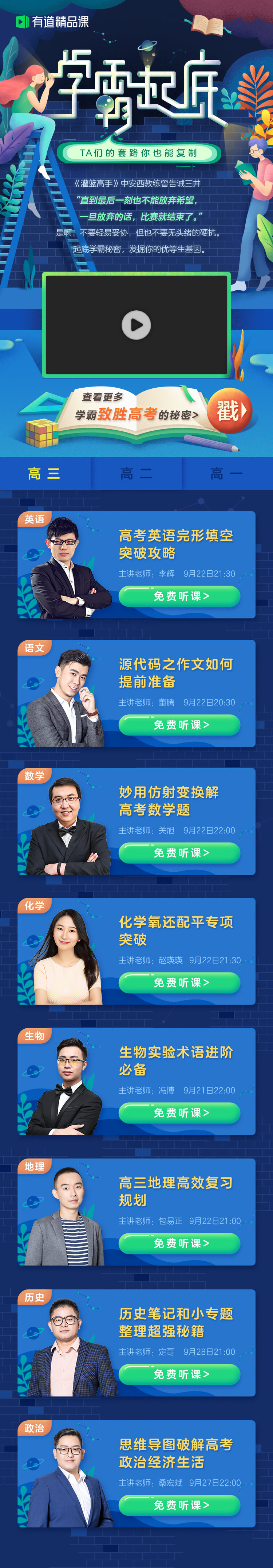
Task: Tap 免费听课 for 妙用仿射变换解高考数学题
Action: [179, 852]
